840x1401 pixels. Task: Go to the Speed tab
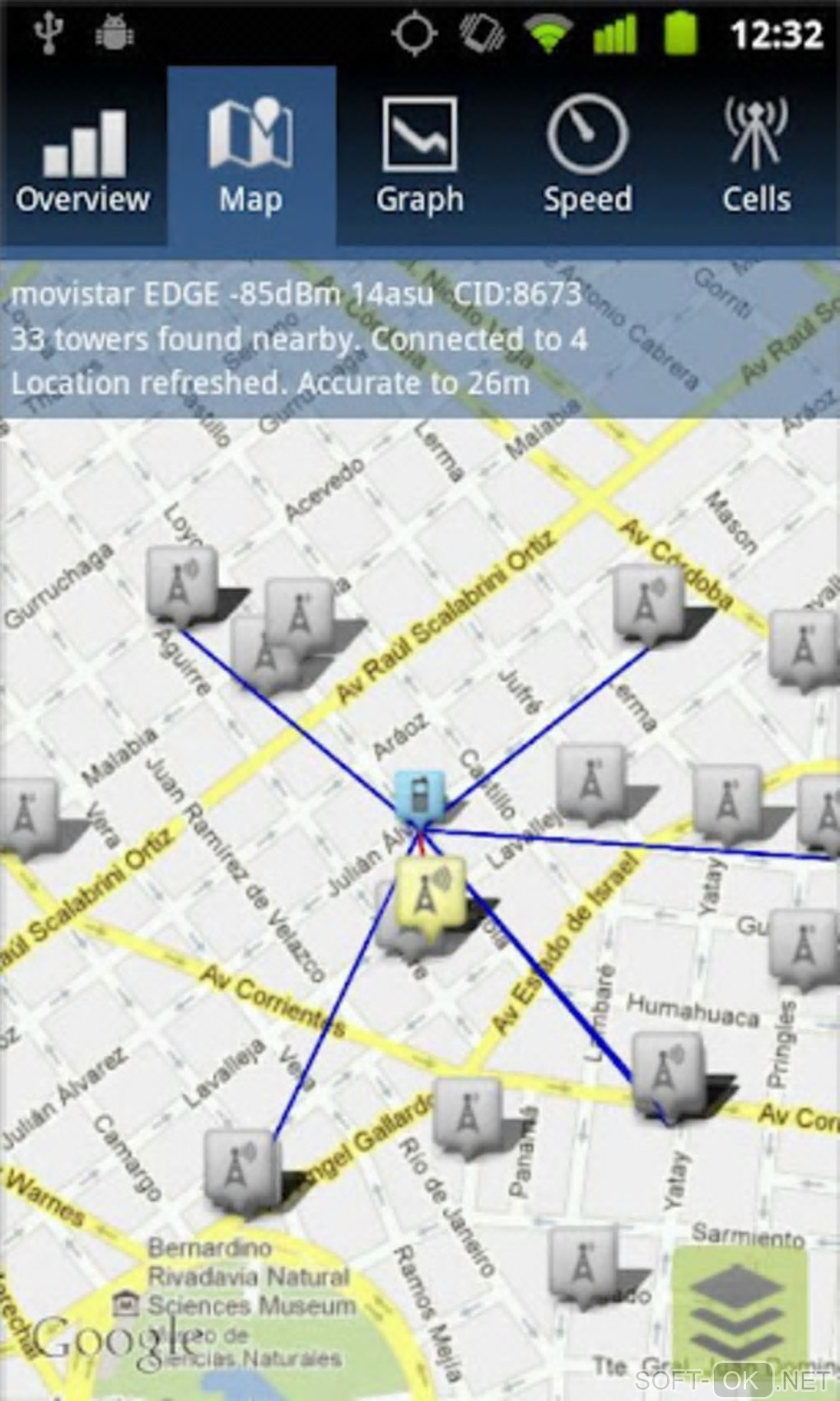pyautogui.click(x=587, y=158)
